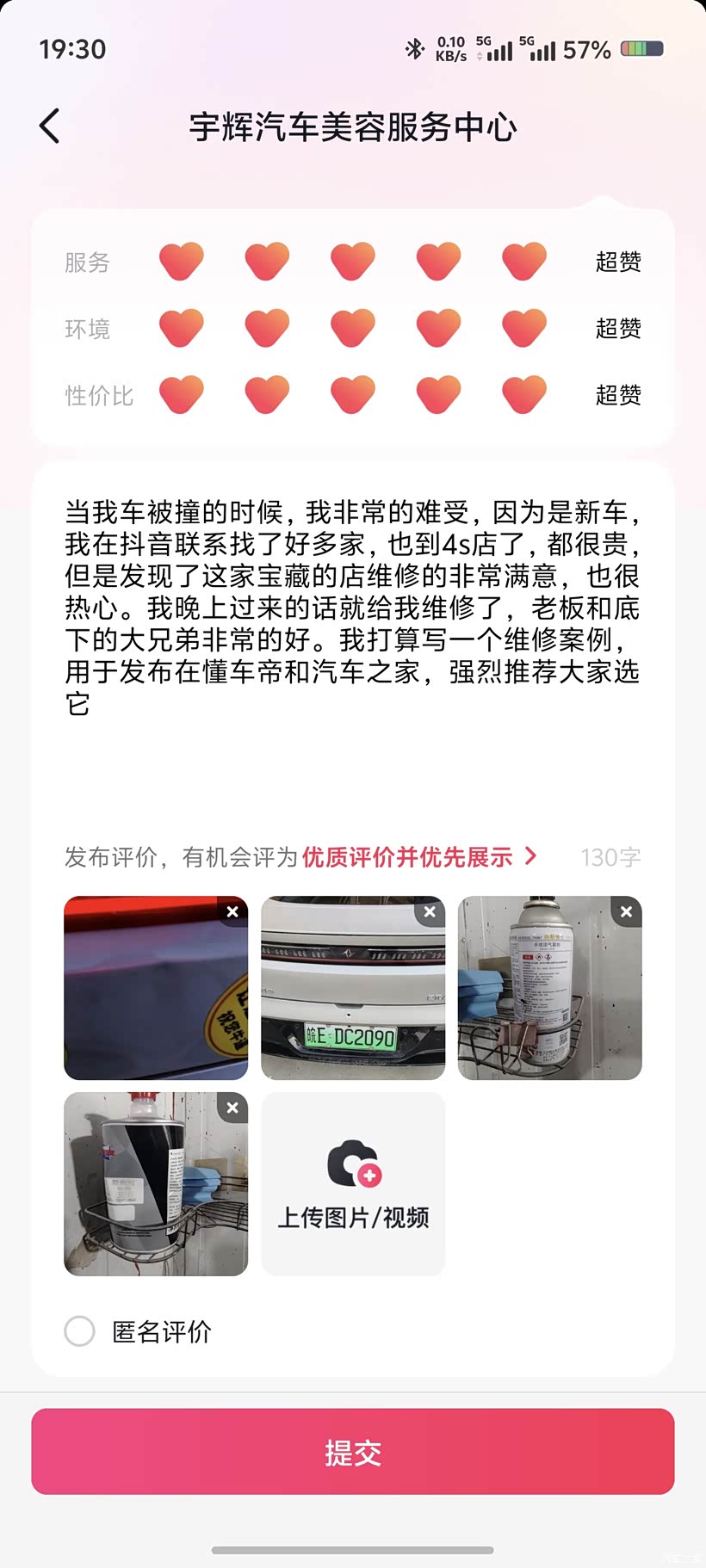Rate 服务 with the first heart
Viewport: 706px width, 1568px height.
click(182, 262)
